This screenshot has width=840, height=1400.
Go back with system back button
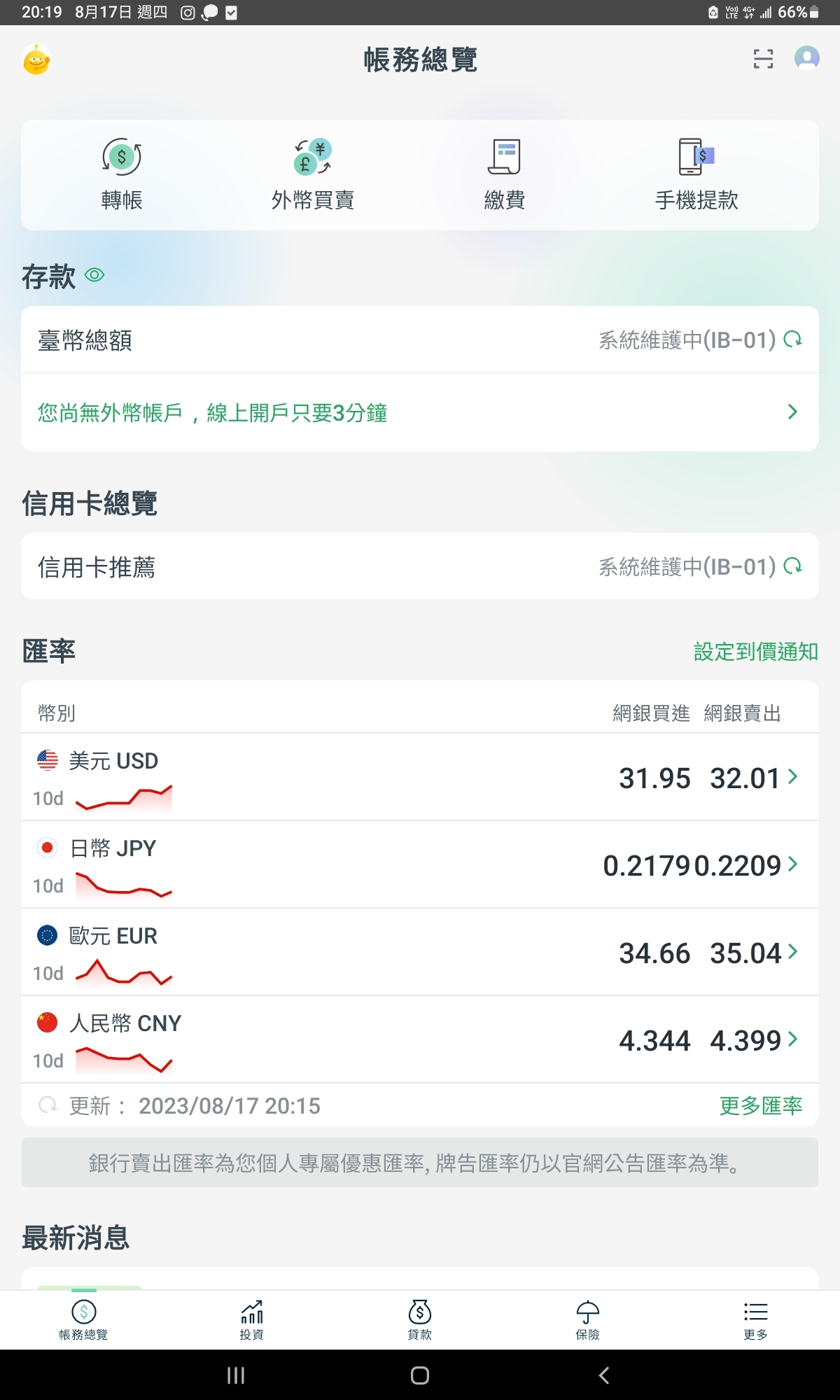(x=604, y=1375)
